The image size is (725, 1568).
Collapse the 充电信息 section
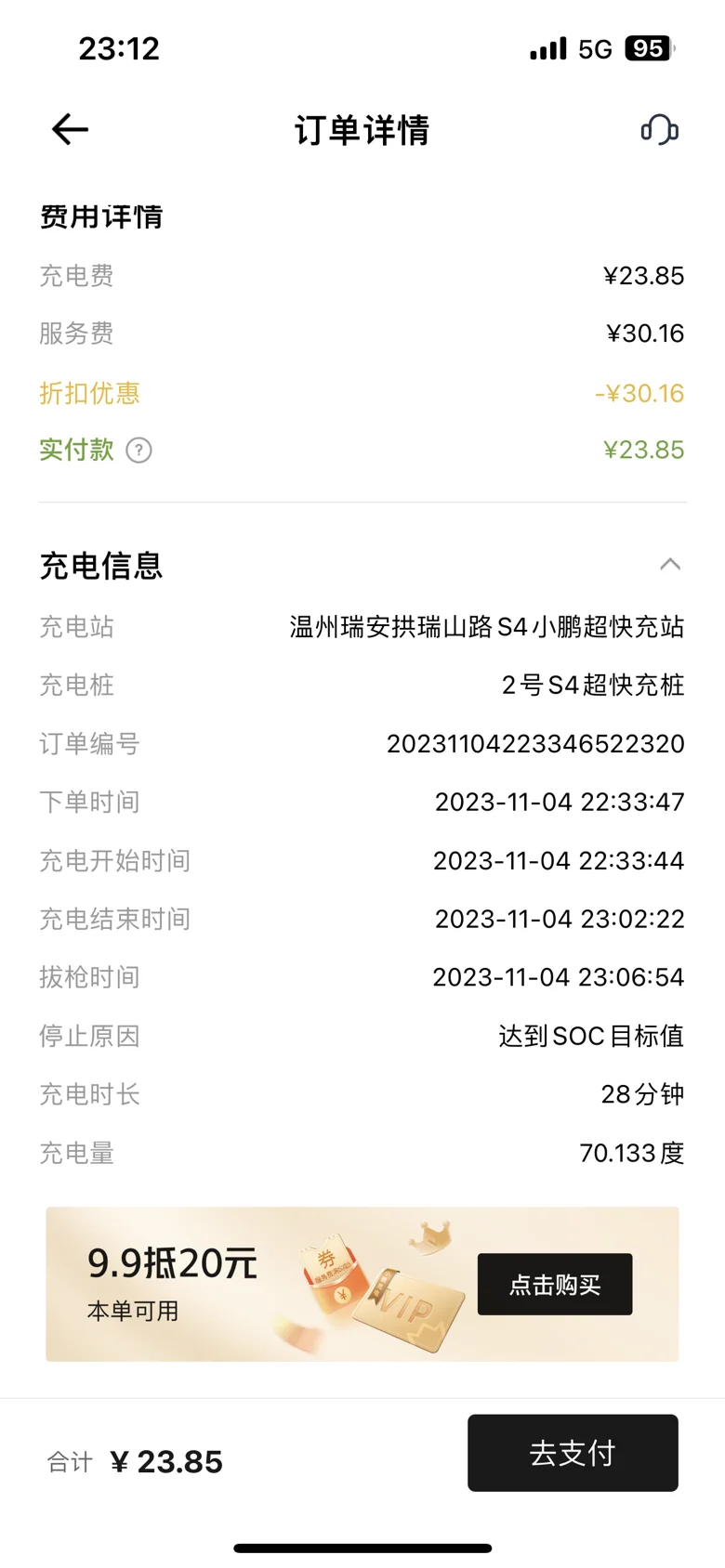[x=670, y=564]
